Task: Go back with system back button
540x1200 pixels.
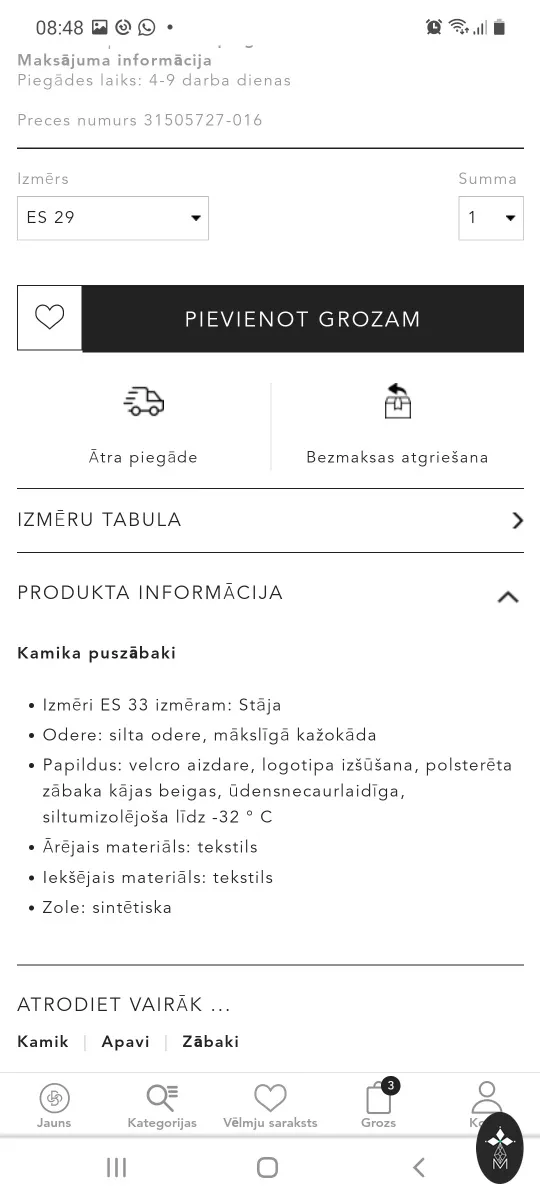Action: (419, 1167)
